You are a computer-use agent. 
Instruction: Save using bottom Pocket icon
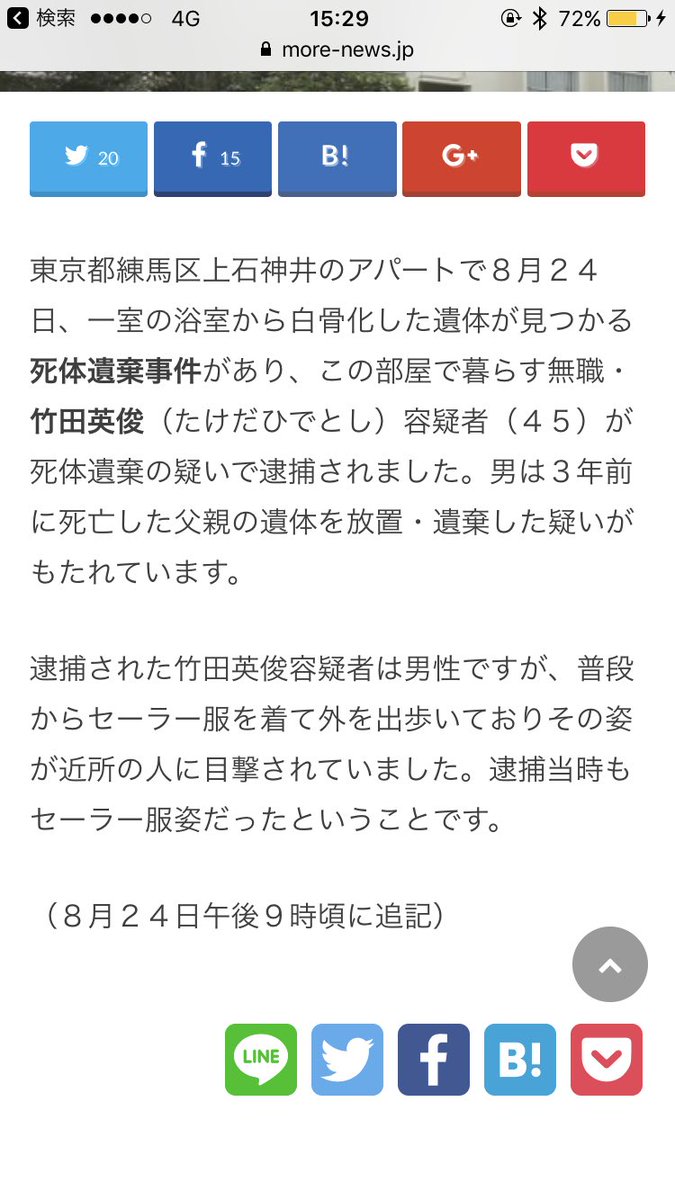point(606,1059)
